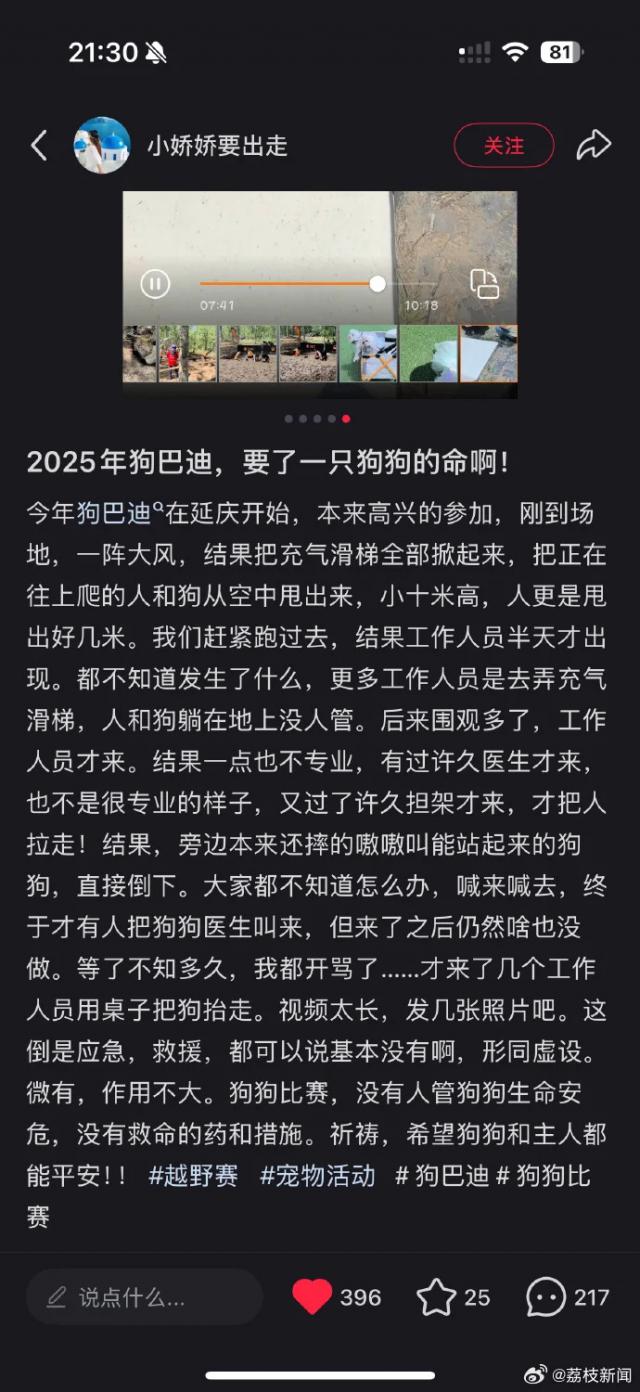Save the post with the star icon

[436, 1297]
